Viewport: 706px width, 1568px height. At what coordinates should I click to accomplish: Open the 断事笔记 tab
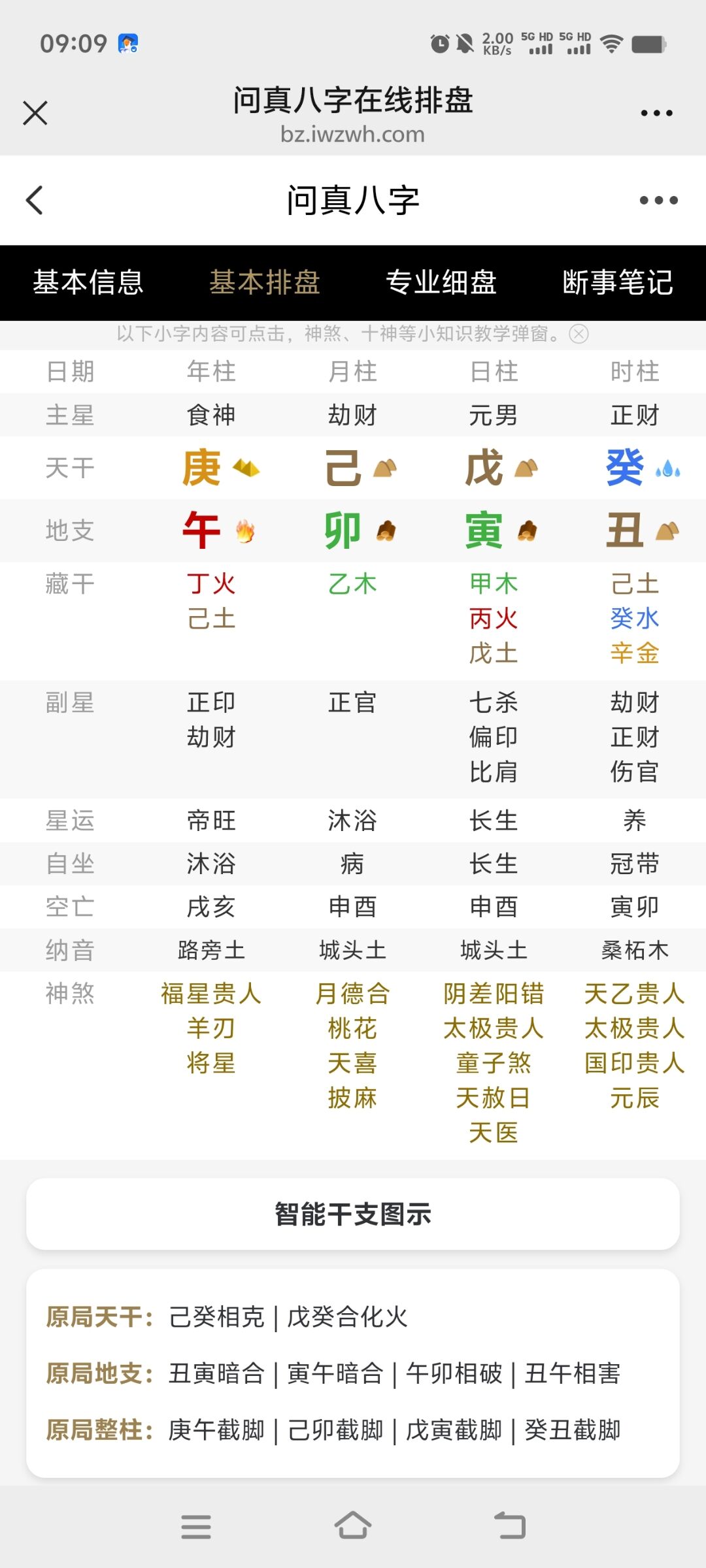pyautogui.click(x=618, y=282)
